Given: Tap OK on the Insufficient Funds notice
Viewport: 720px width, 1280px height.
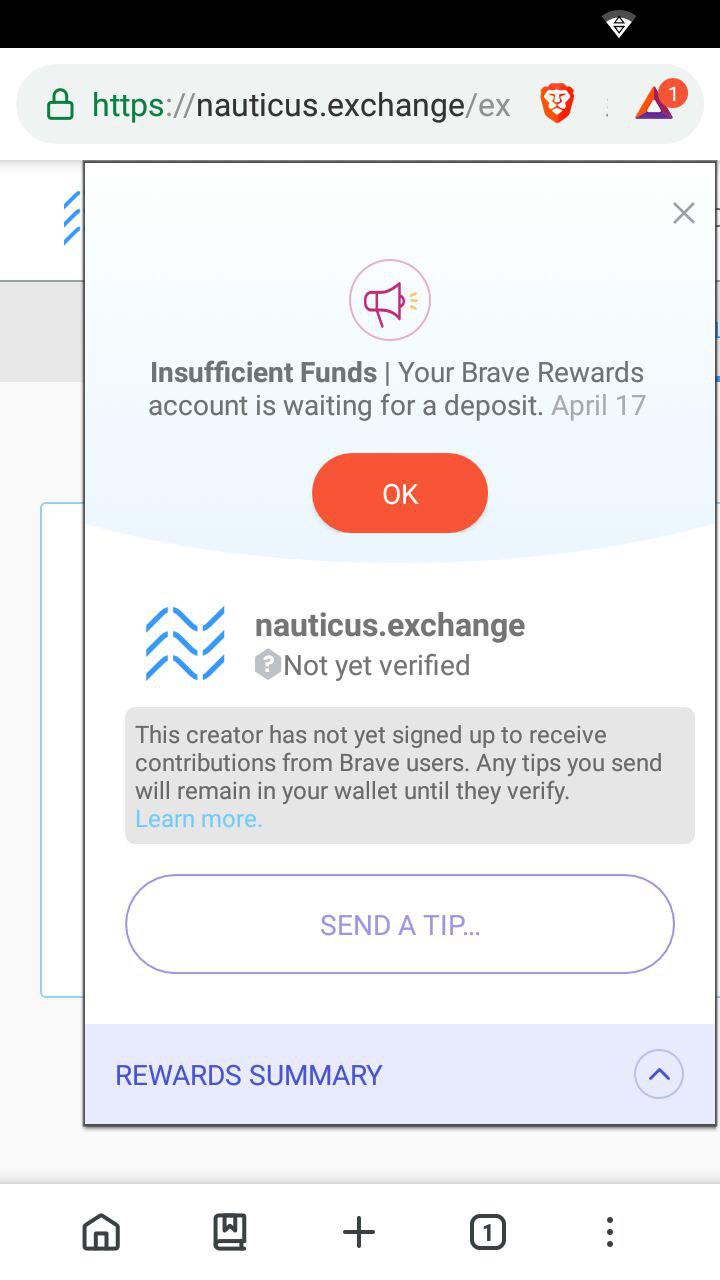Looking at the screenshot, I should point(399,493).
